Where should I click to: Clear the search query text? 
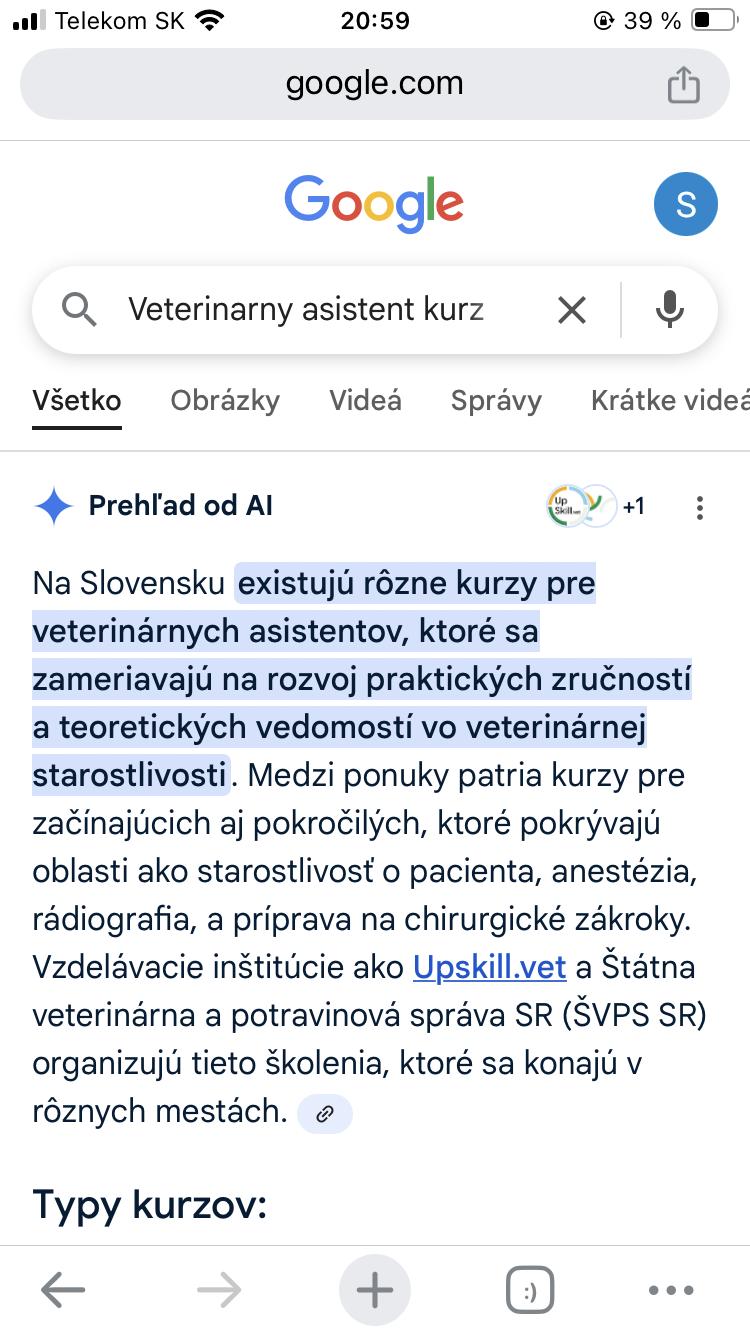[x=571, y=311]
